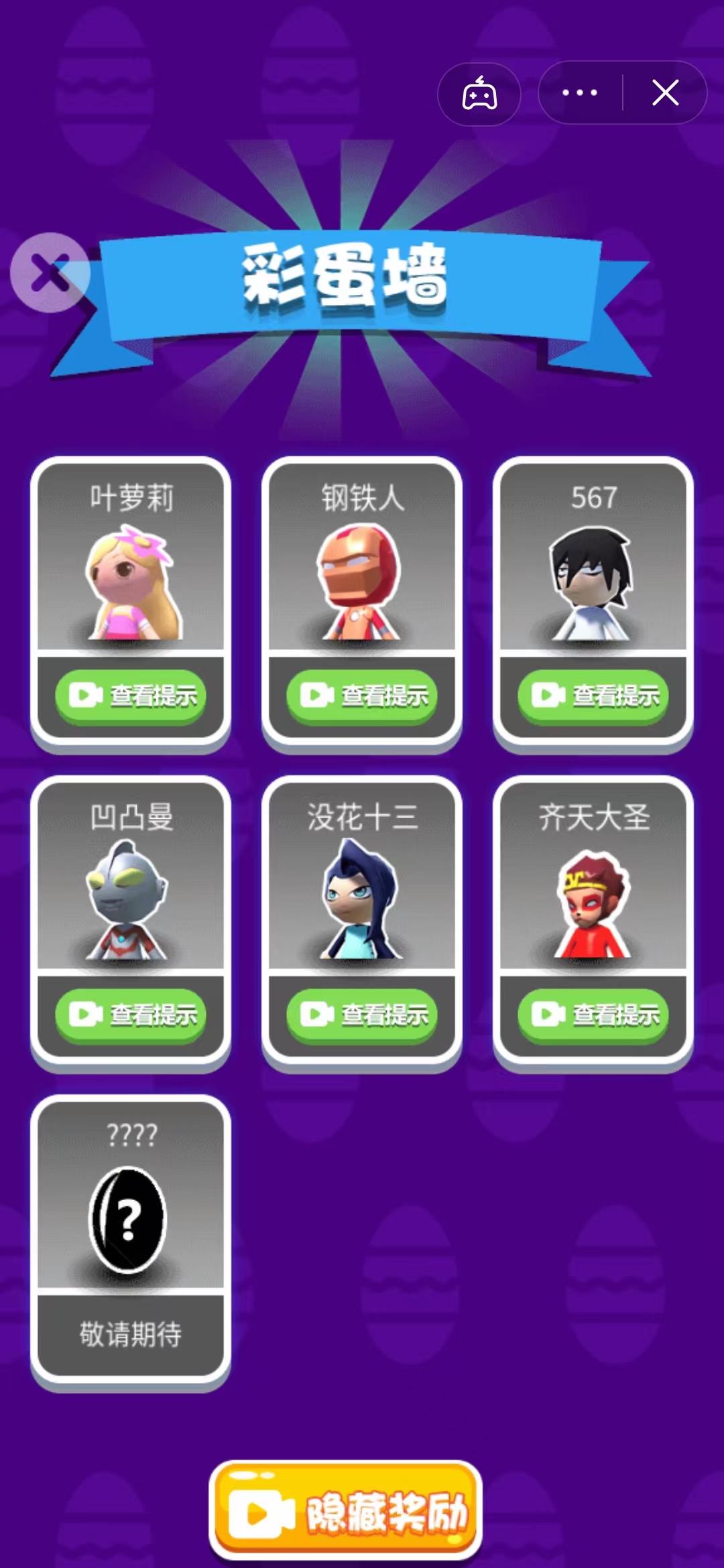View the hint for 钢铁人
Image resolution: width=724 pixels, height=1568 pixels.
coord(362,695)
